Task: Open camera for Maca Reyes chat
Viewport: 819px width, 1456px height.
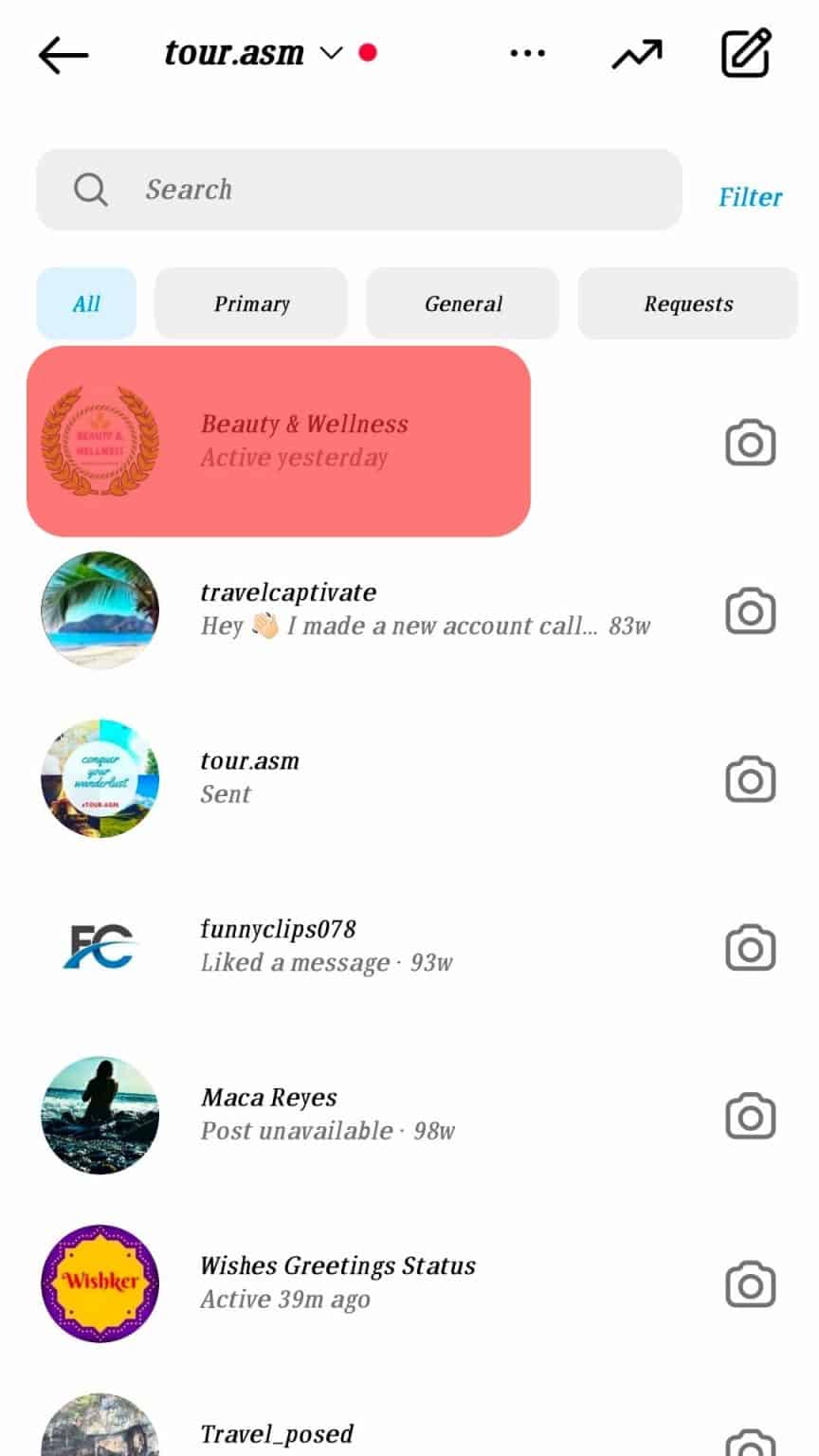Action: [750, 1116]
